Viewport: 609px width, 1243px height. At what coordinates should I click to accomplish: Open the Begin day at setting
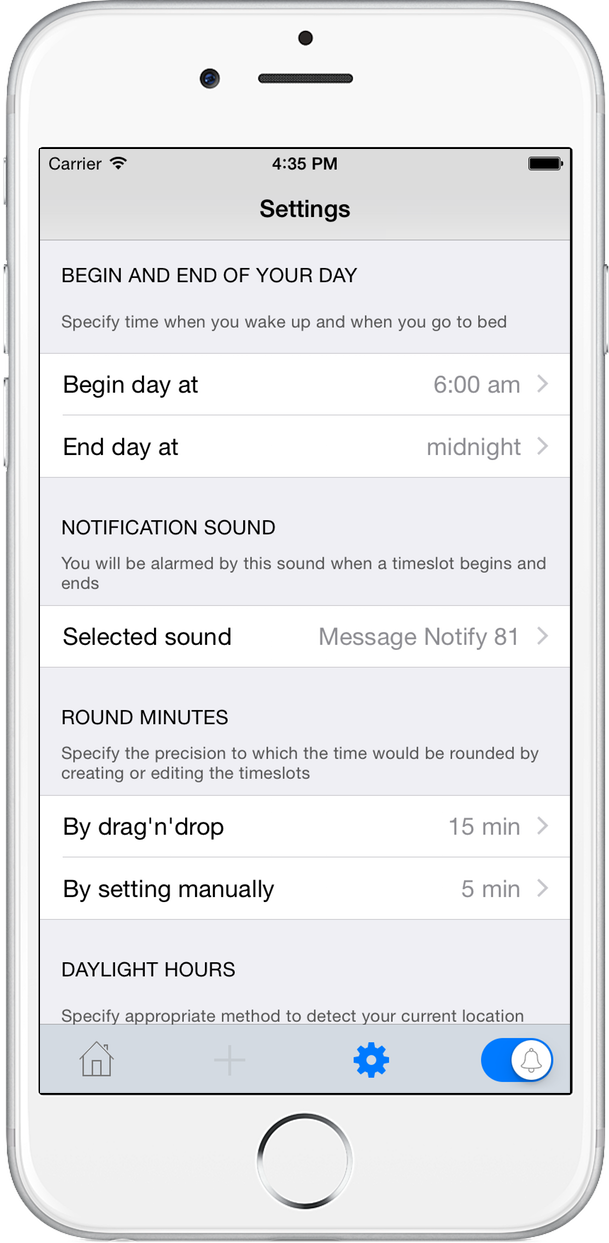tap(305, 384)
